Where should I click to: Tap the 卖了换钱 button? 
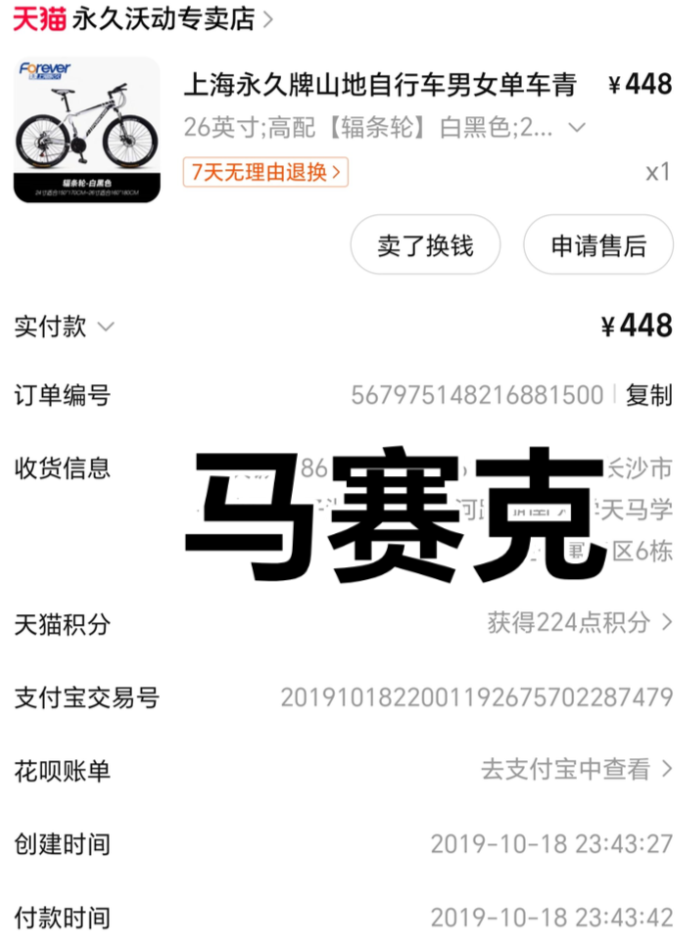coord(425,245)
